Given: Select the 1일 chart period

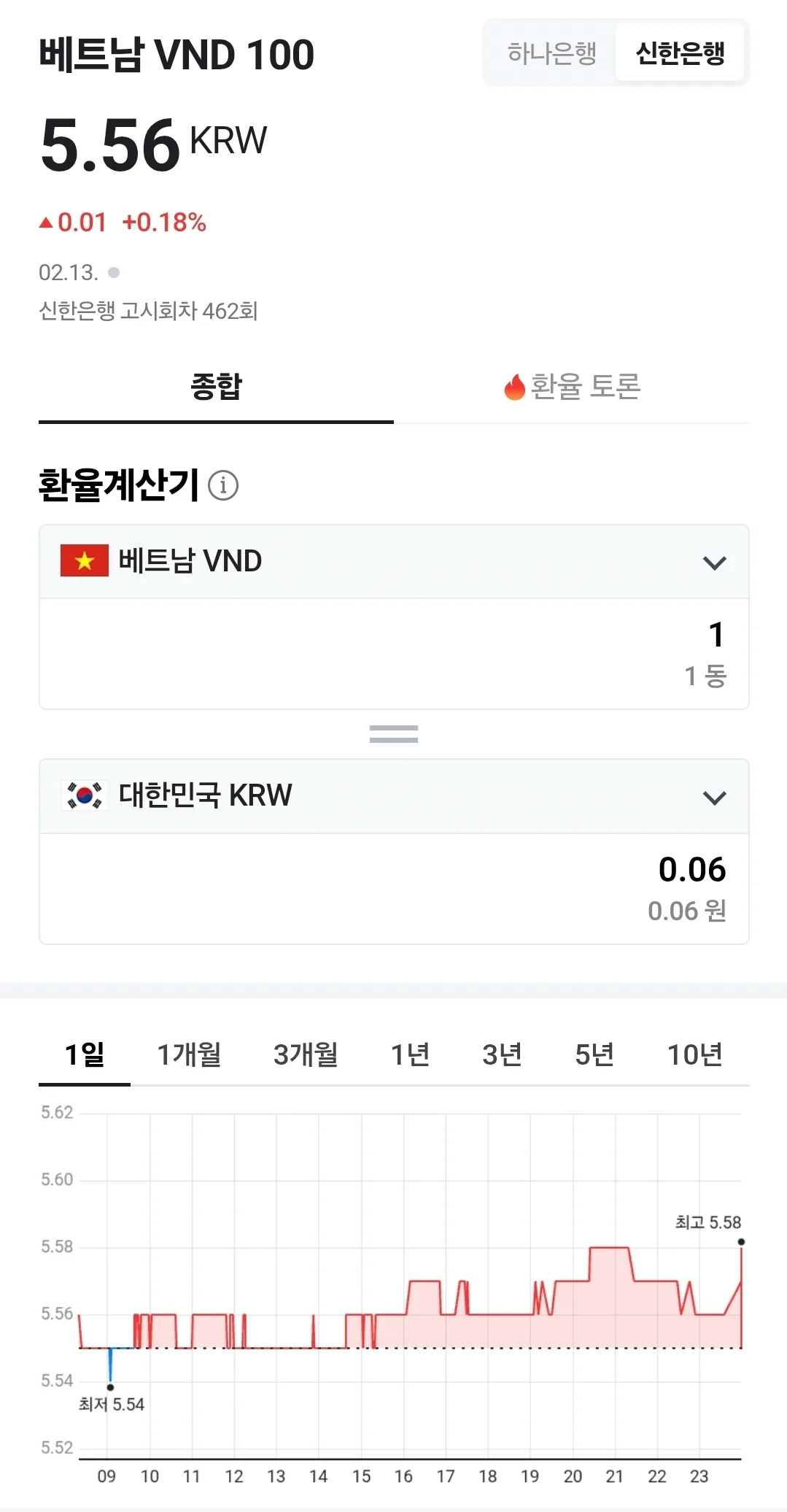Looking at the screenshot, I should tap(85, 1055).
